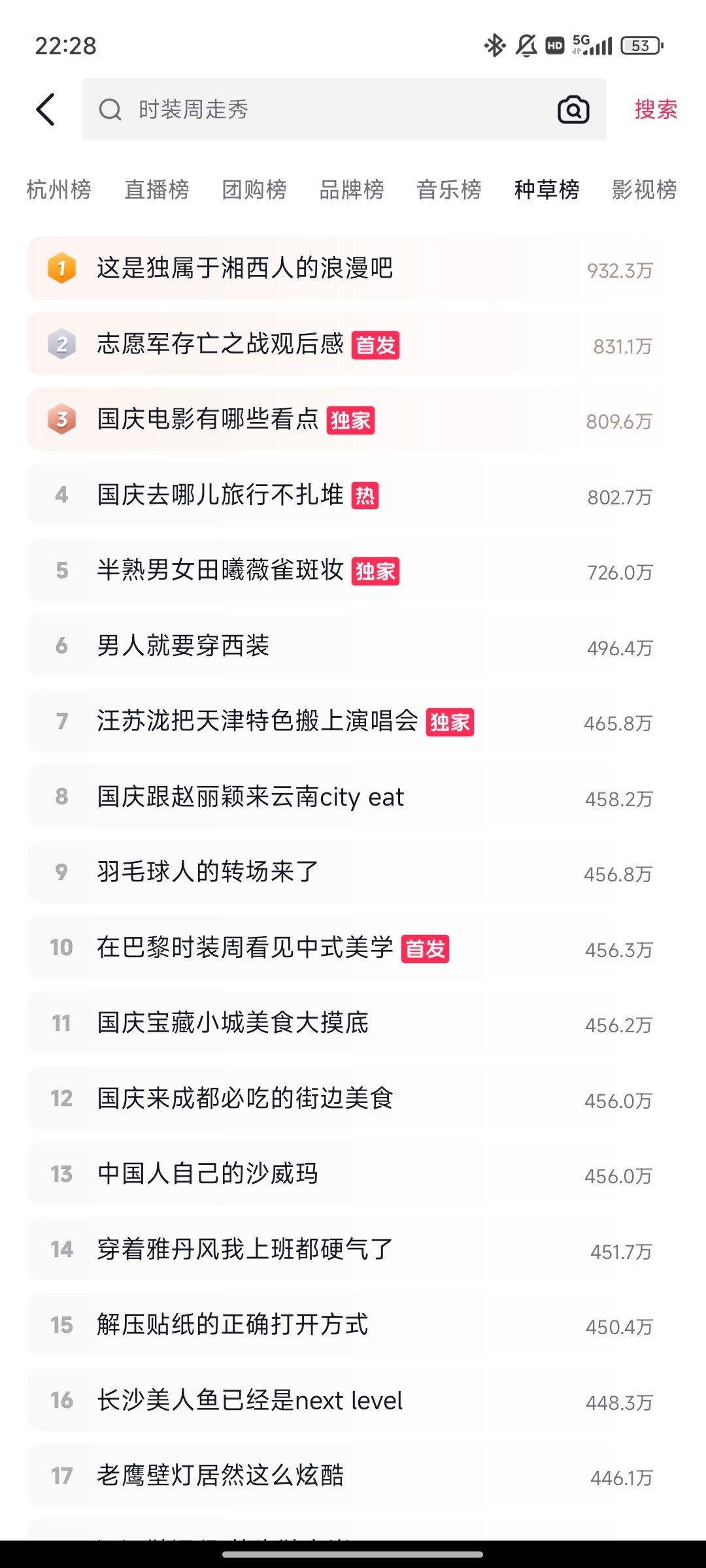Image resolution: width=706 pixels, height=1568 pixels.
Task: View 国庆电影有哪些看点 topic
Action: click(x=208, y=419)
